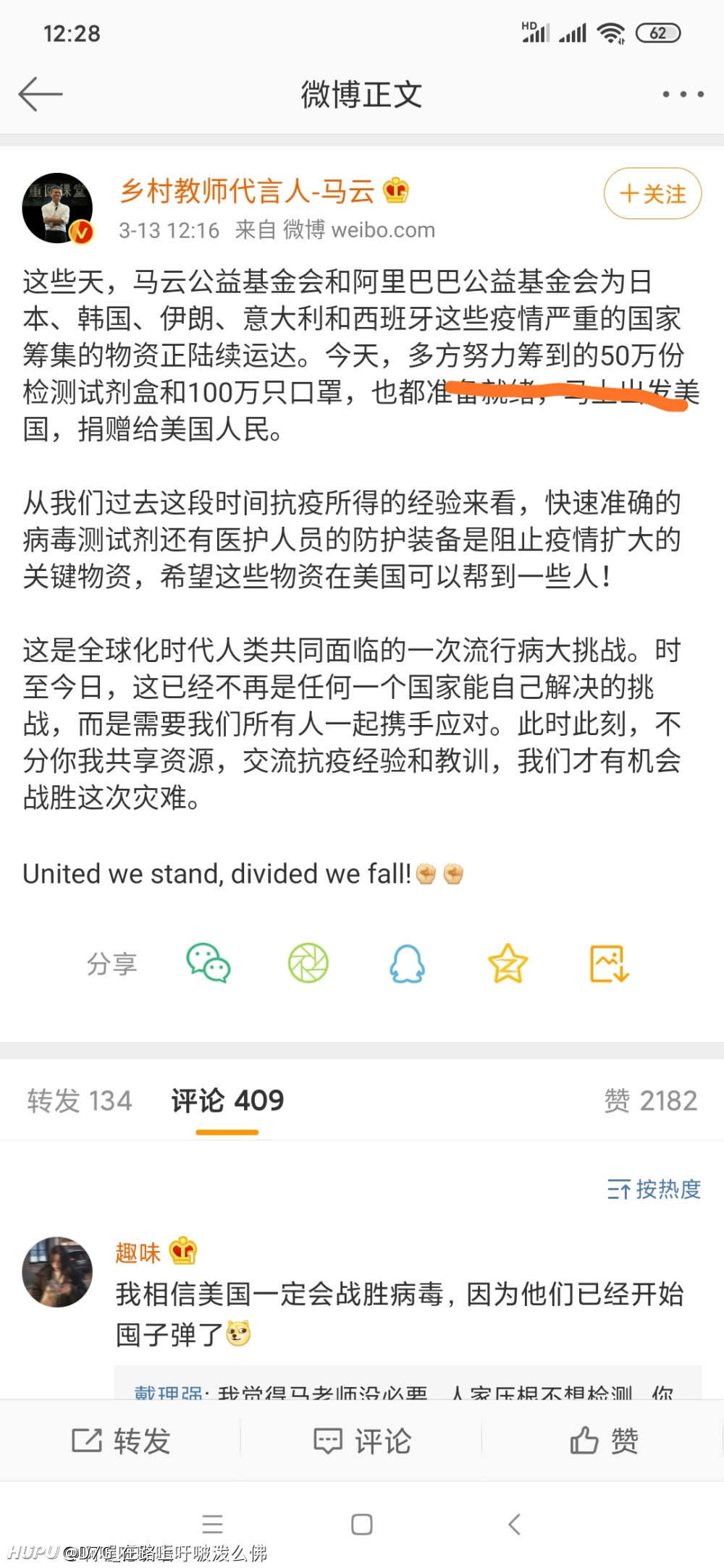Change comment sorting with 按热度

point(654,1189)
